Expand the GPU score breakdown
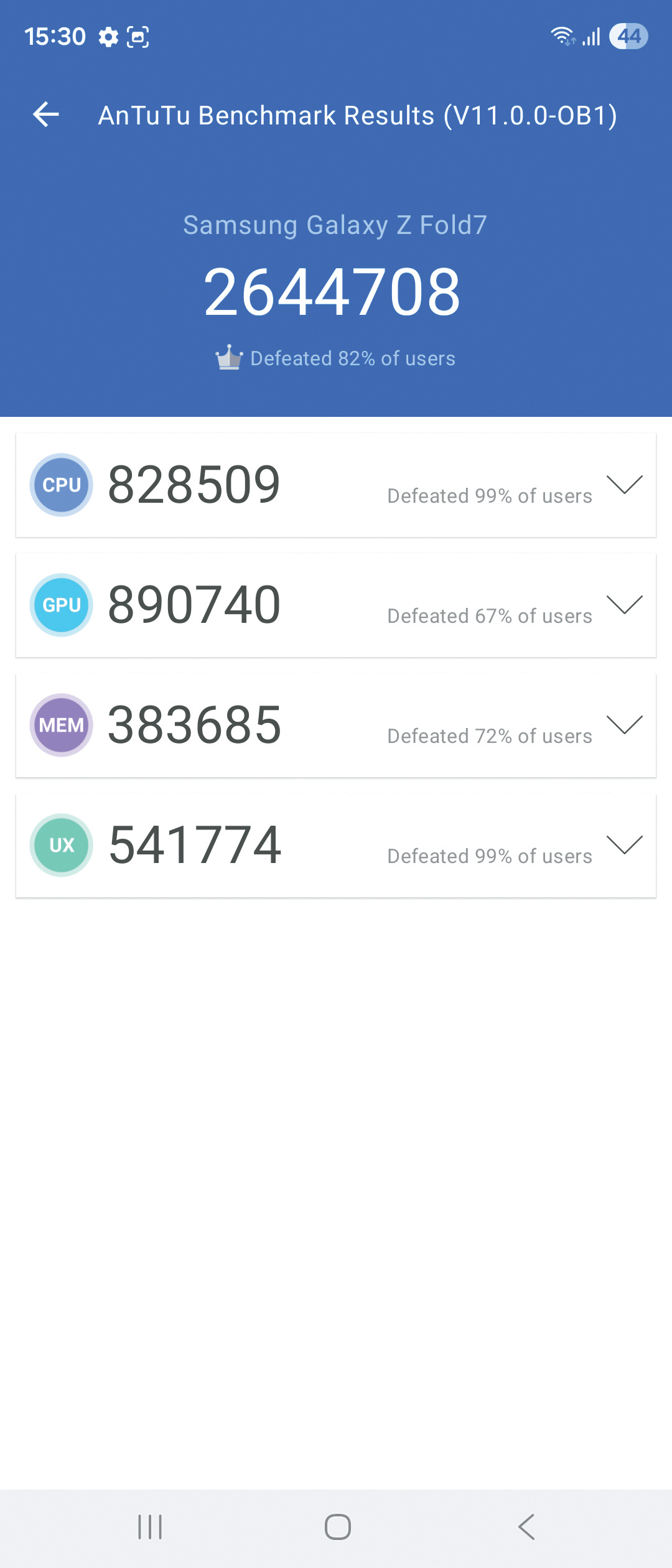Screen dimensions: 672x1568 pos(624,605)
